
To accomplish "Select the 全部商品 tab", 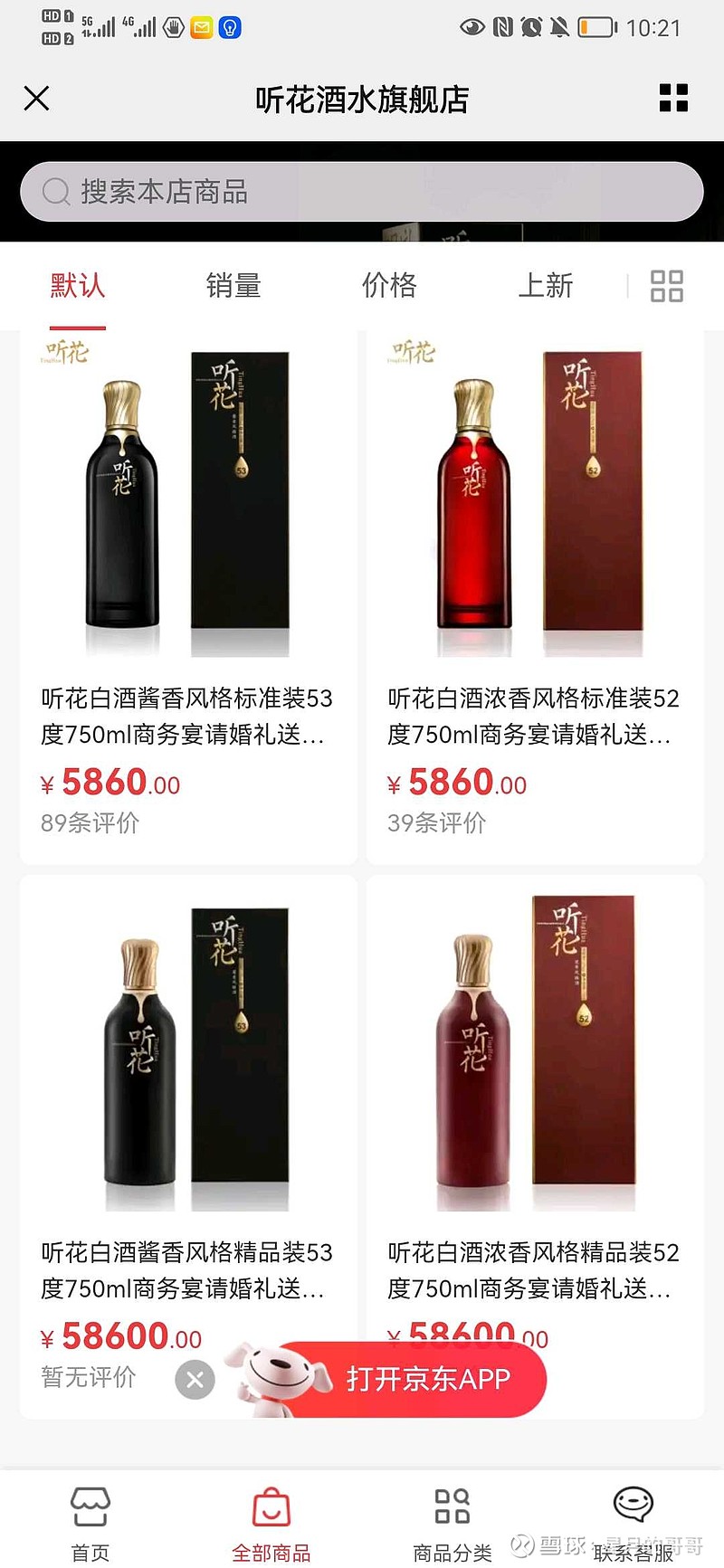I will point(271,1525).
